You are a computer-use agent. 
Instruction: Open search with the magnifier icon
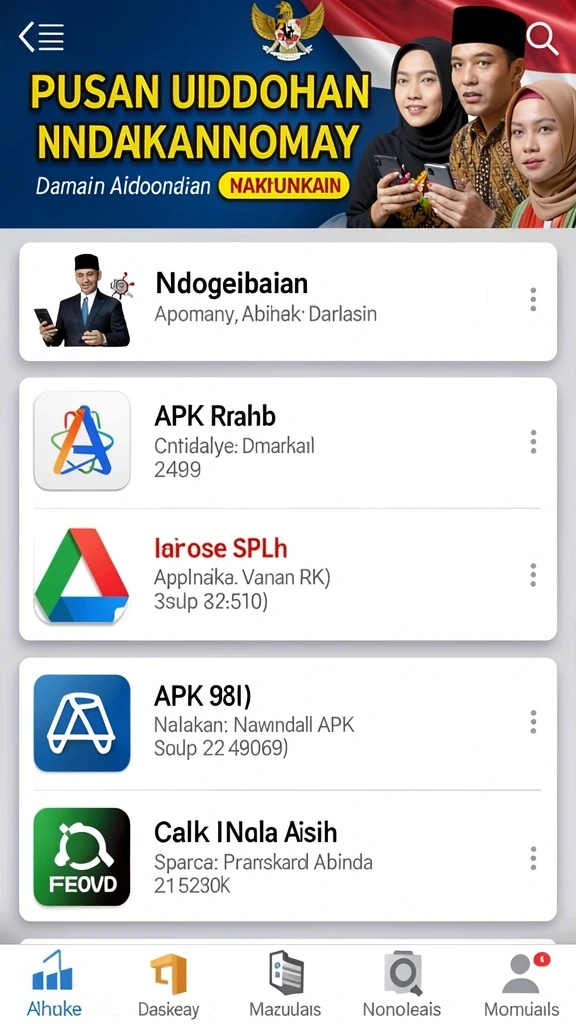[x=541, y=39]
